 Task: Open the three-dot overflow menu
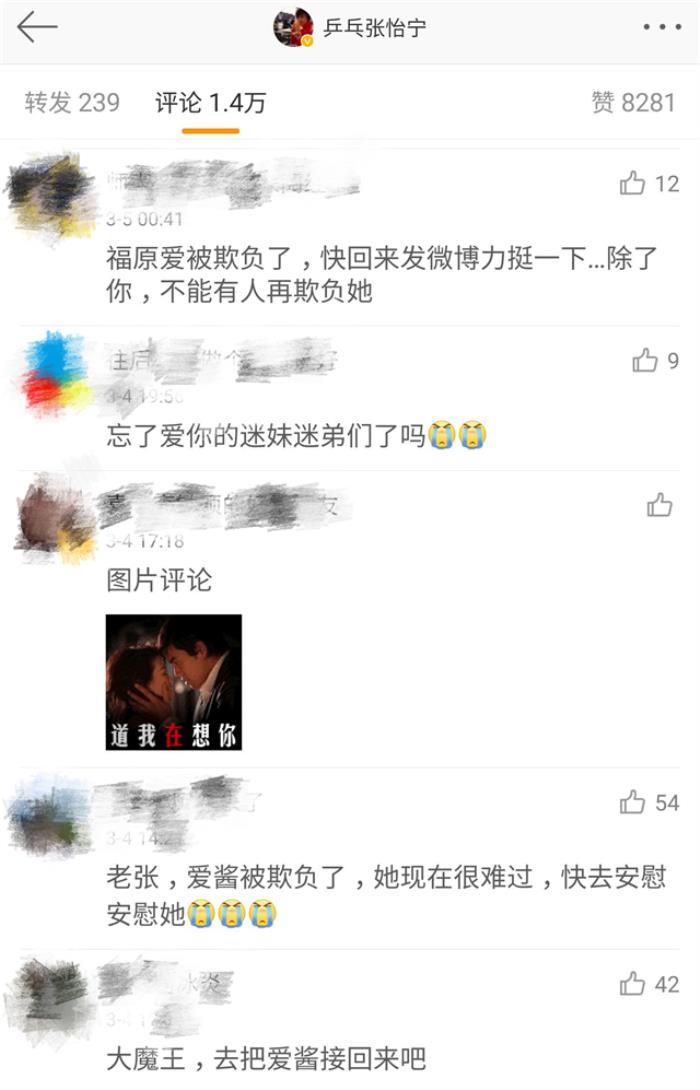click(662, 28)
